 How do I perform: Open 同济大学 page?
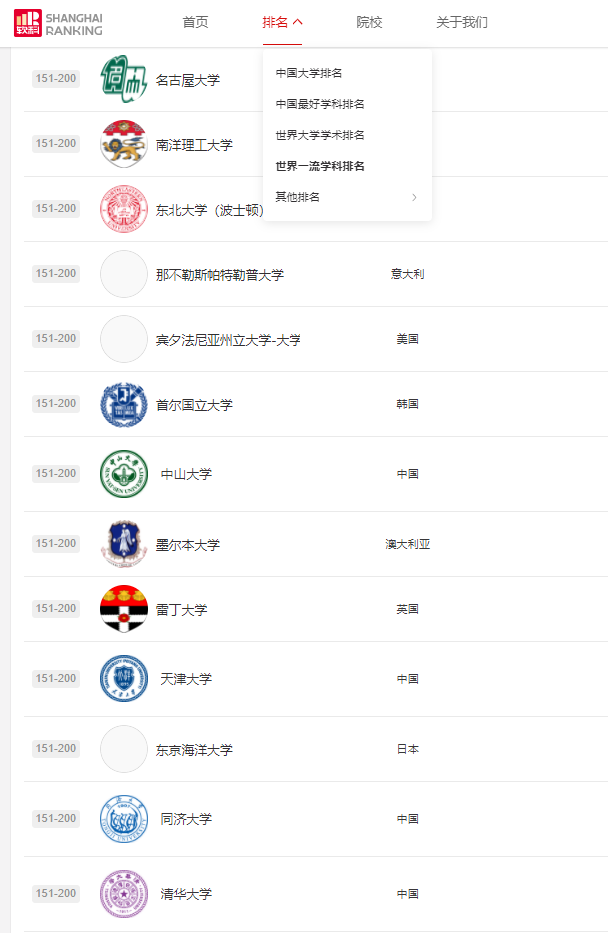point(186,819)
